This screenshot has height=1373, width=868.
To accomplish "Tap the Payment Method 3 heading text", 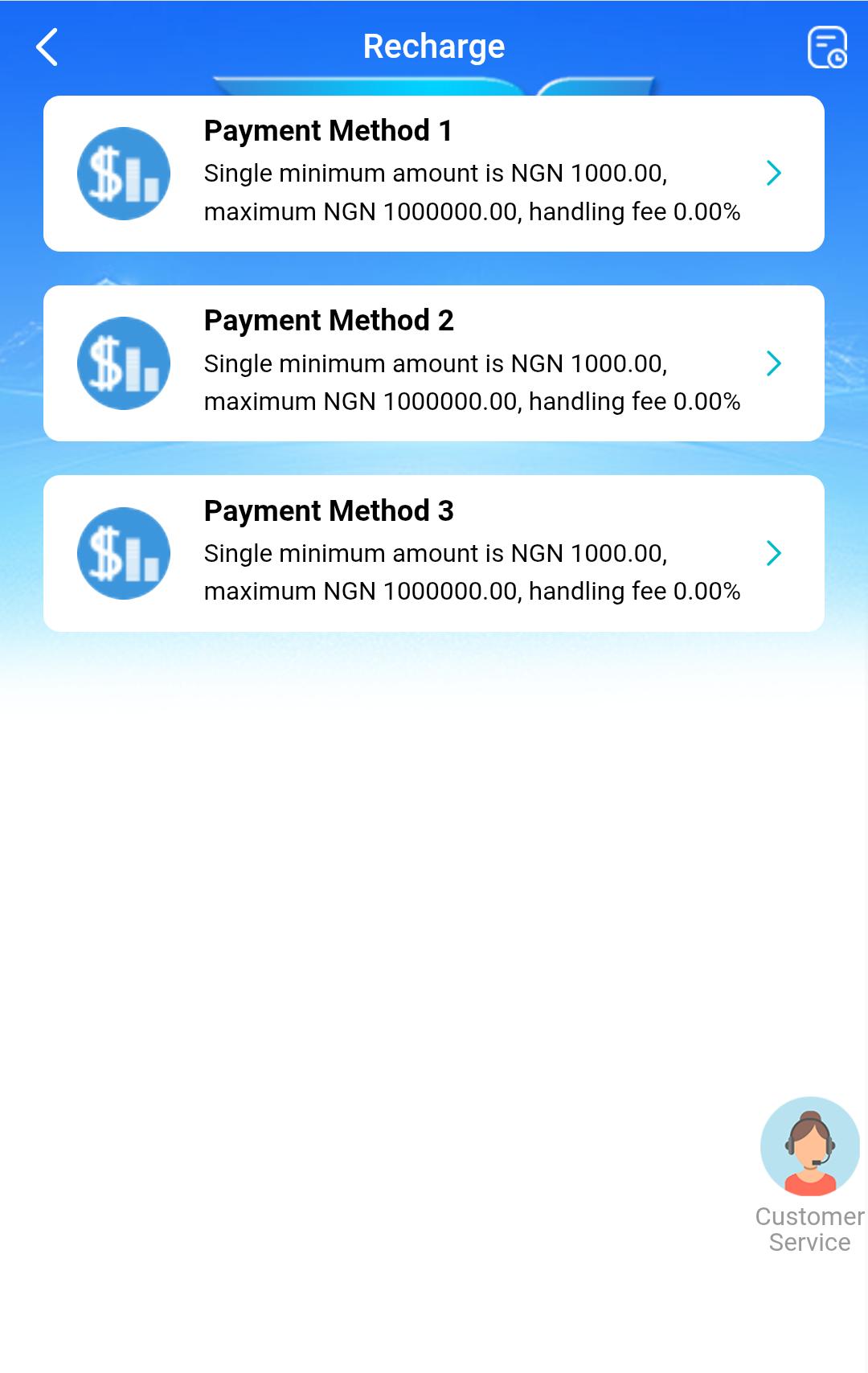I will pos(329,510).
